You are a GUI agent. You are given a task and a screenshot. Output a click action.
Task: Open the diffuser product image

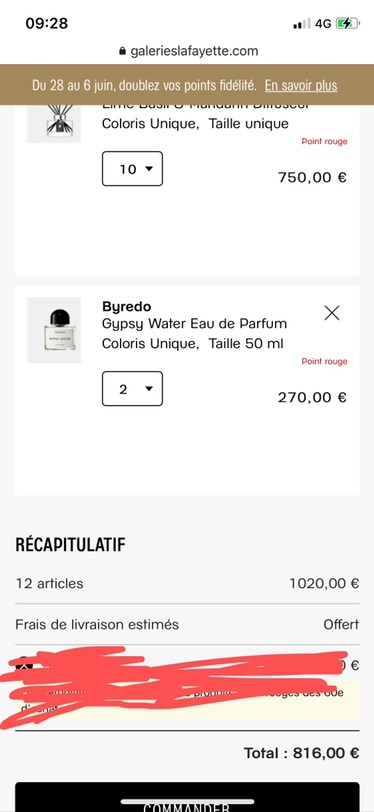click(x=54, y=123)
